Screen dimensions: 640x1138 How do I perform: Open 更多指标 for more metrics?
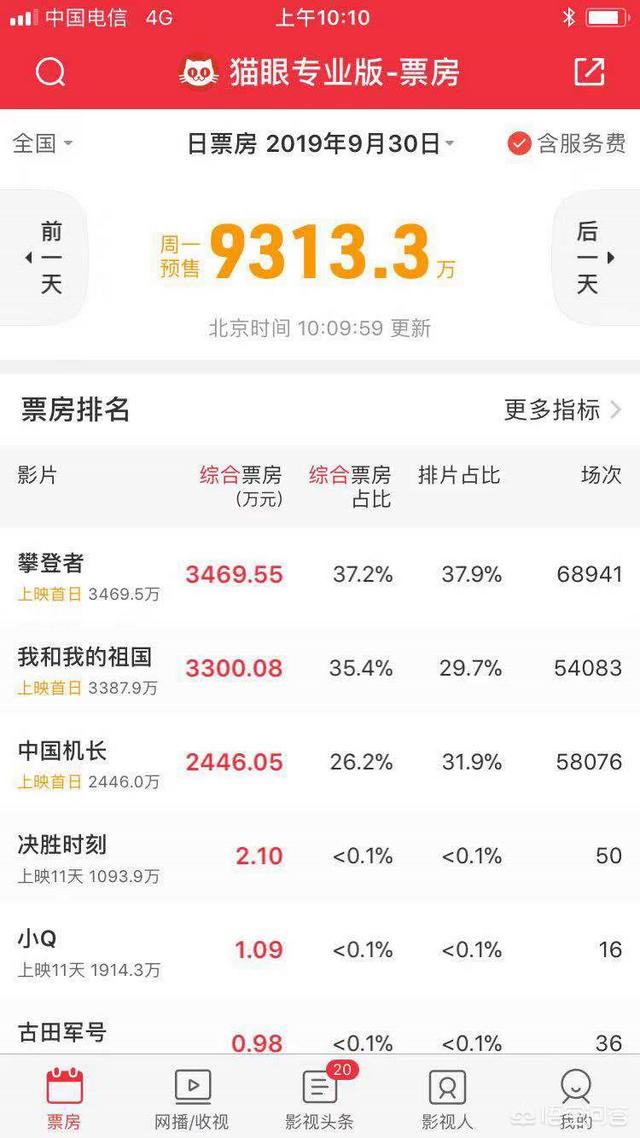(563, 410)
